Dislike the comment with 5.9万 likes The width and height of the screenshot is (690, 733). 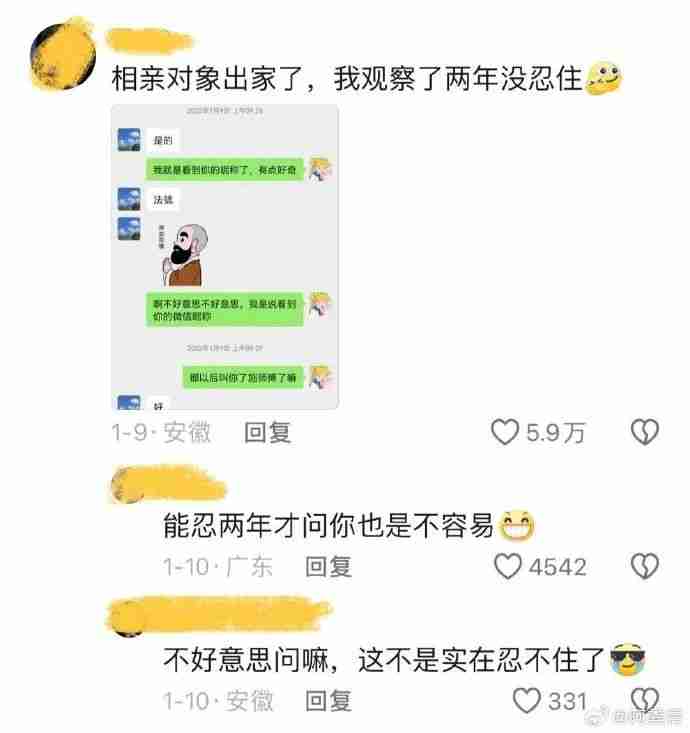tap(644, 432)
